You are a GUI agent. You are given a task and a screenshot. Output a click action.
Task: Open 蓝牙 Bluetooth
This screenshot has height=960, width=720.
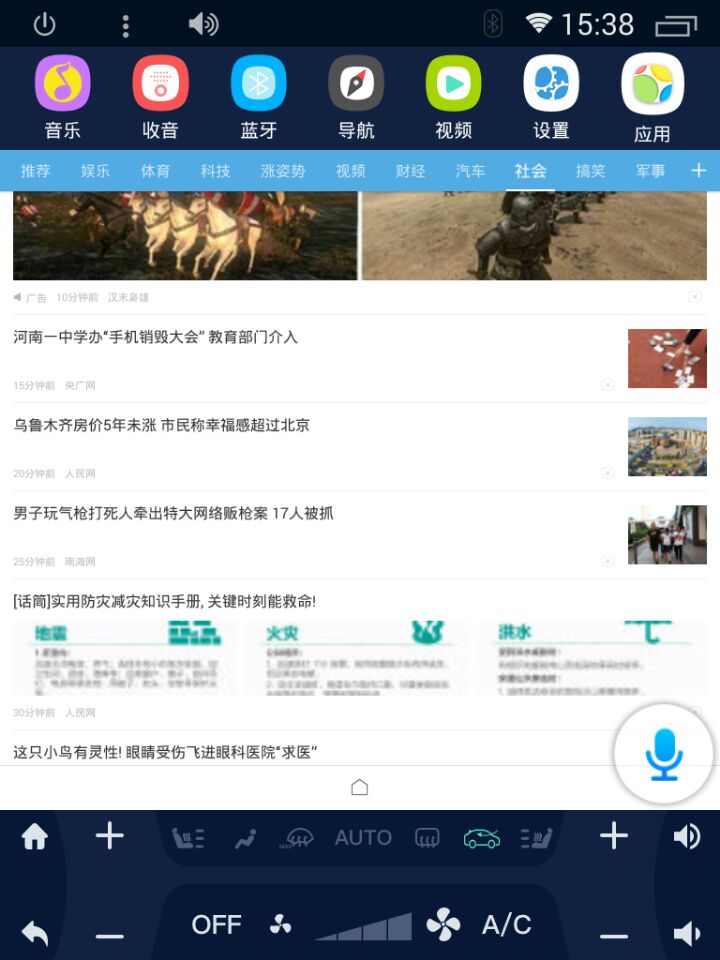click(x=258, y=85)
